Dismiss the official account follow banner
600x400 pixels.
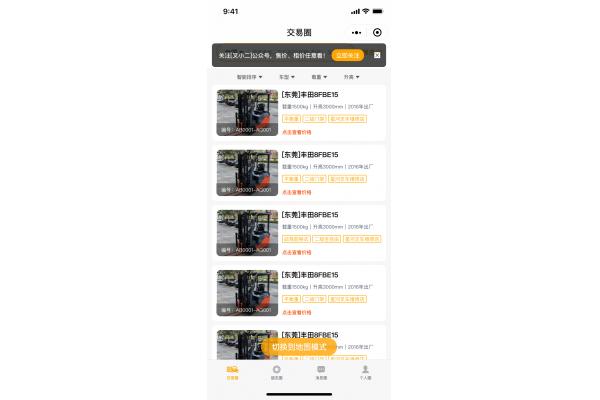pyautogui.click(x=377, y=55)
